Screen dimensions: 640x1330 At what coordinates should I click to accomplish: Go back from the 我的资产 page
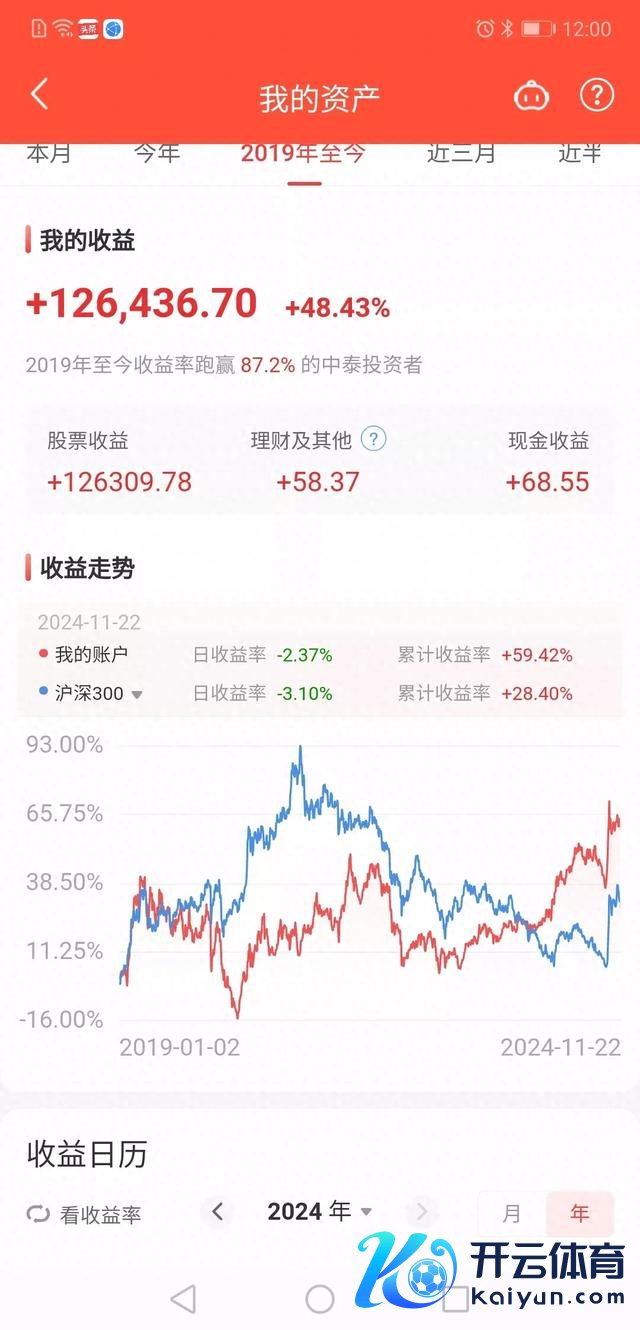[x=39, y=95]
